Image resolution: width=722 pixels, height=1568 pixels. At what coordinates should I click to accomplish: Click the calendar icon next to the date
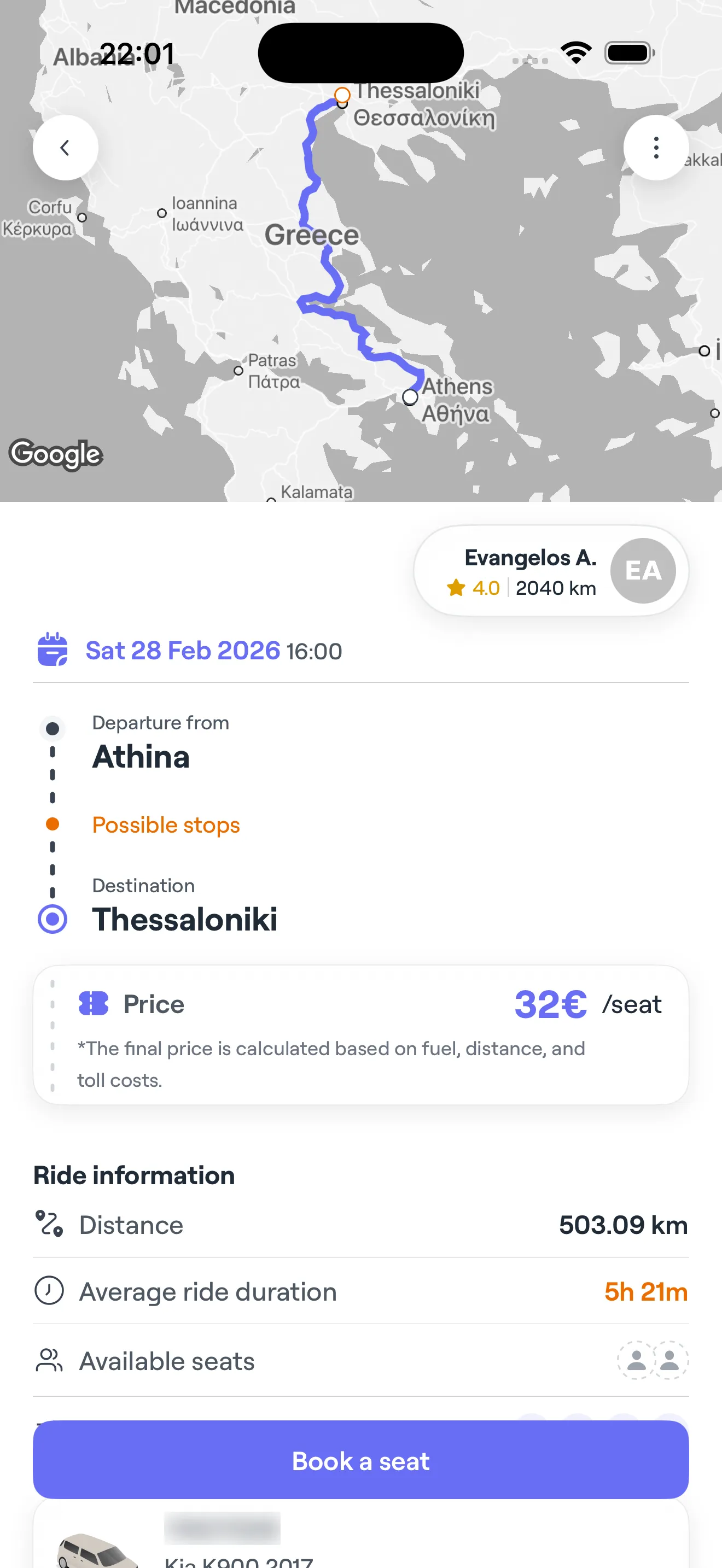click(53, 650)
